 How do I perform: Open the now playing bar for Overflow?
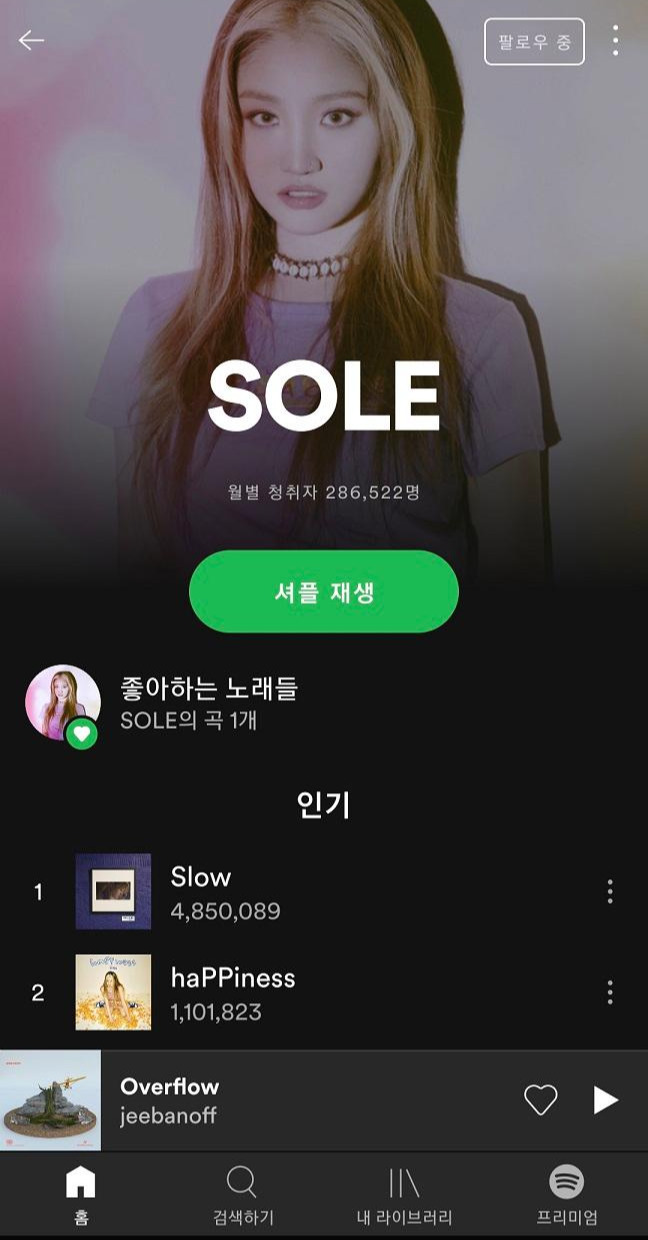click(x=300, y=1100)
